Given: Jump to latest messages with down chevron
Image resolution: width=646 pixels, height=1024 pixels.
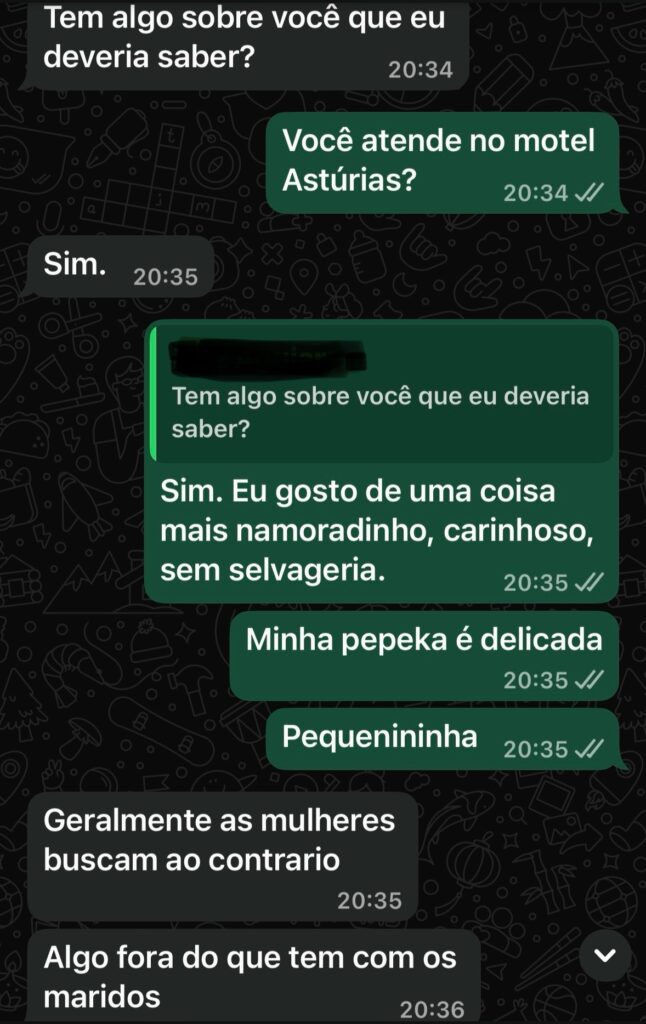Looking at the screenshot, I should pos(605,956).
